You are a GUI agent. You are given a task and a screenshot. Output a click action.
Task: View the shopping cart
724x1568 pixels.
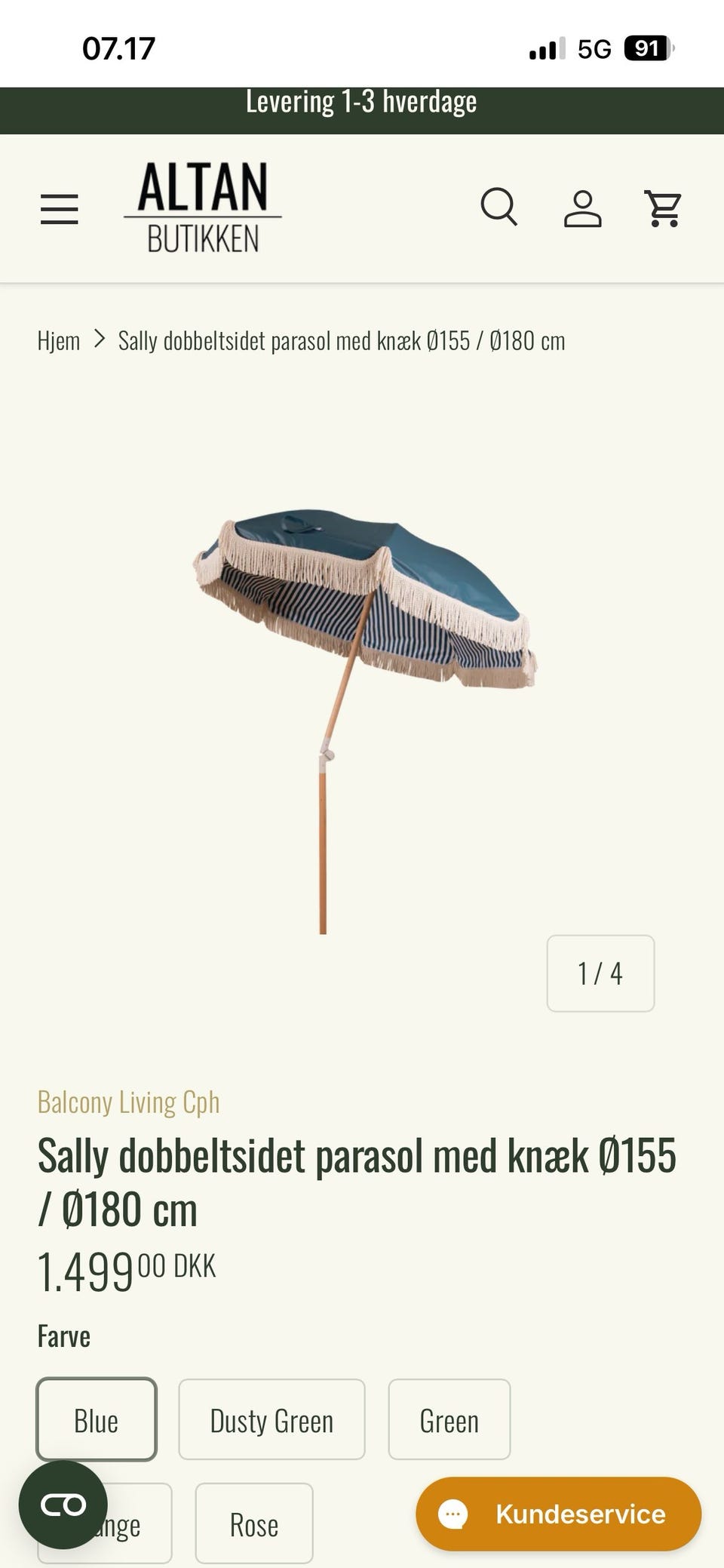664,209
